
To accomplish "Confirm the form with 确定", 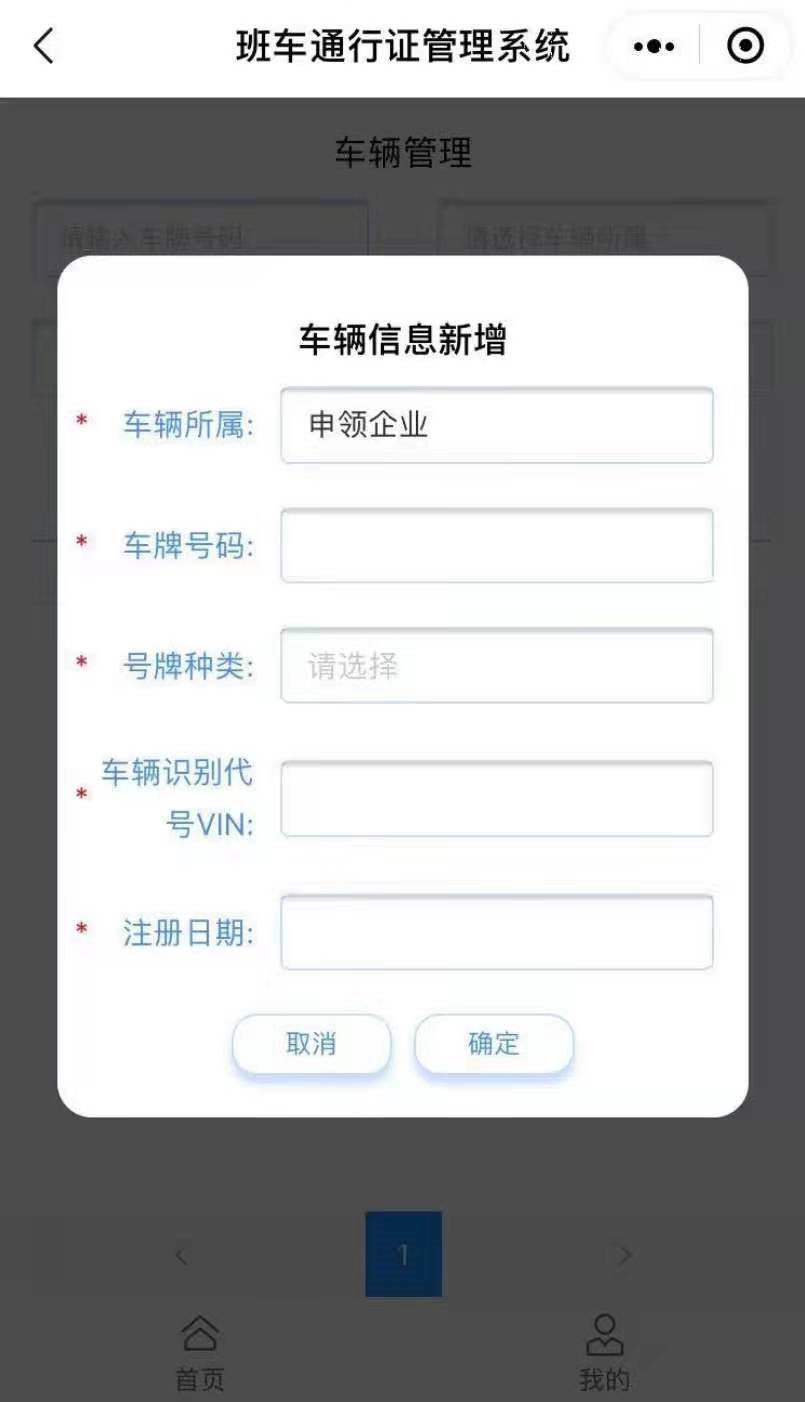I will coord(494,1044).
